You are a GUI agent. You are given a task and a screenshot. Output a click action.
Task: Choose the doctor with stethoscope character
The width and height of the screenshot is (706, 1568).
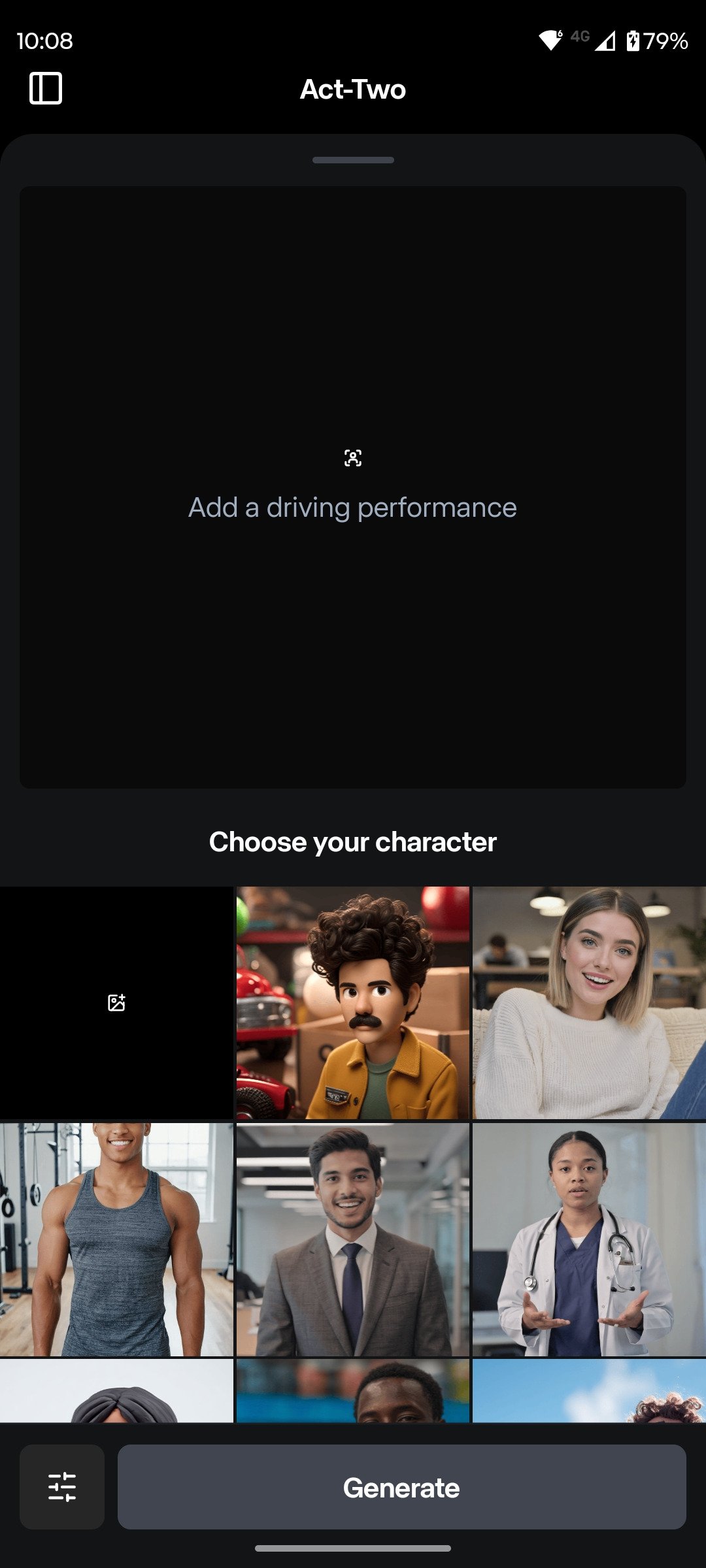tap(589, 1239)
